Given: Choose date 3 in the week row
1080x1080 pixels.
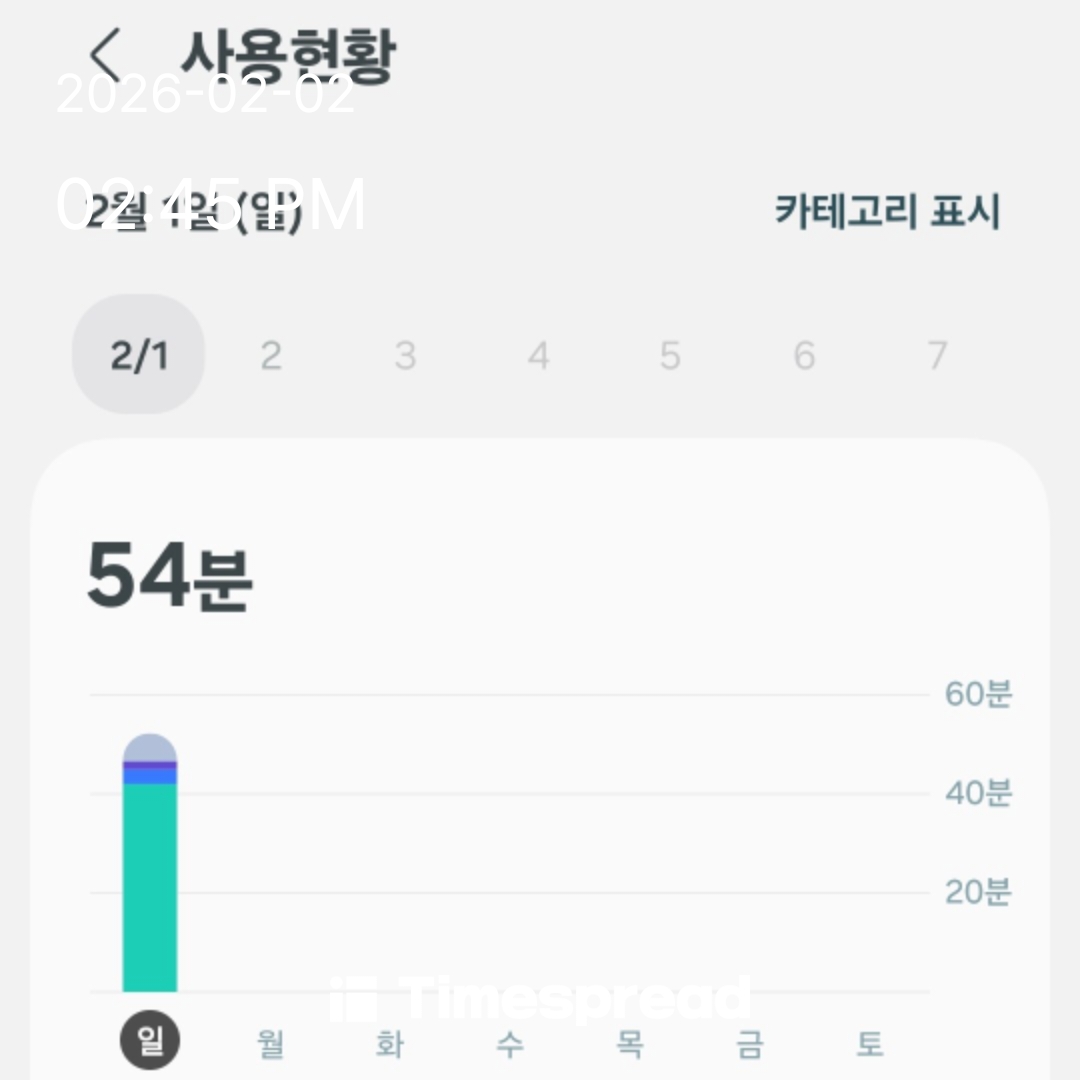Looking at the screenshot, I should click(405, 355).
